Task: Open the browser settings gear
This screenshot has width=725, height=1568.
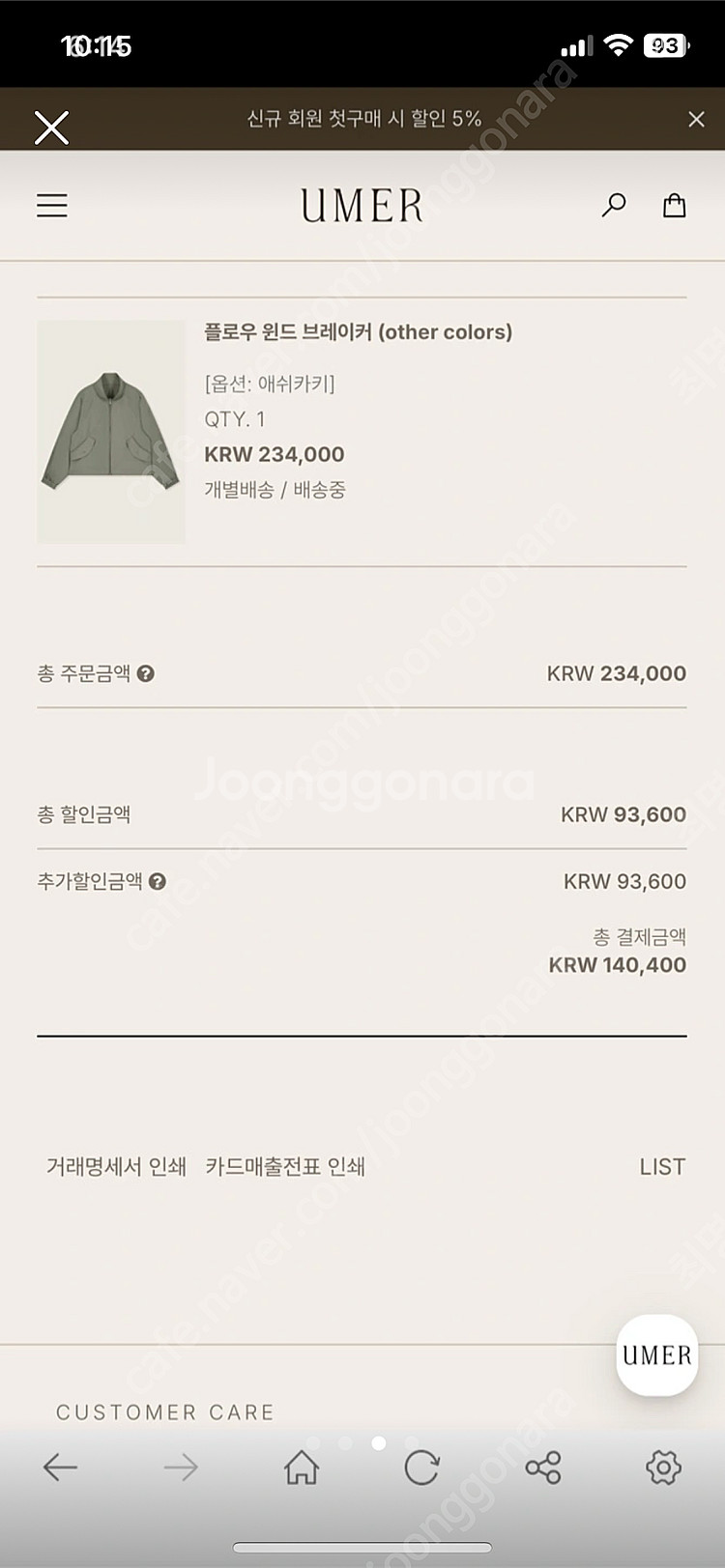Action: tap(663, 1468)
